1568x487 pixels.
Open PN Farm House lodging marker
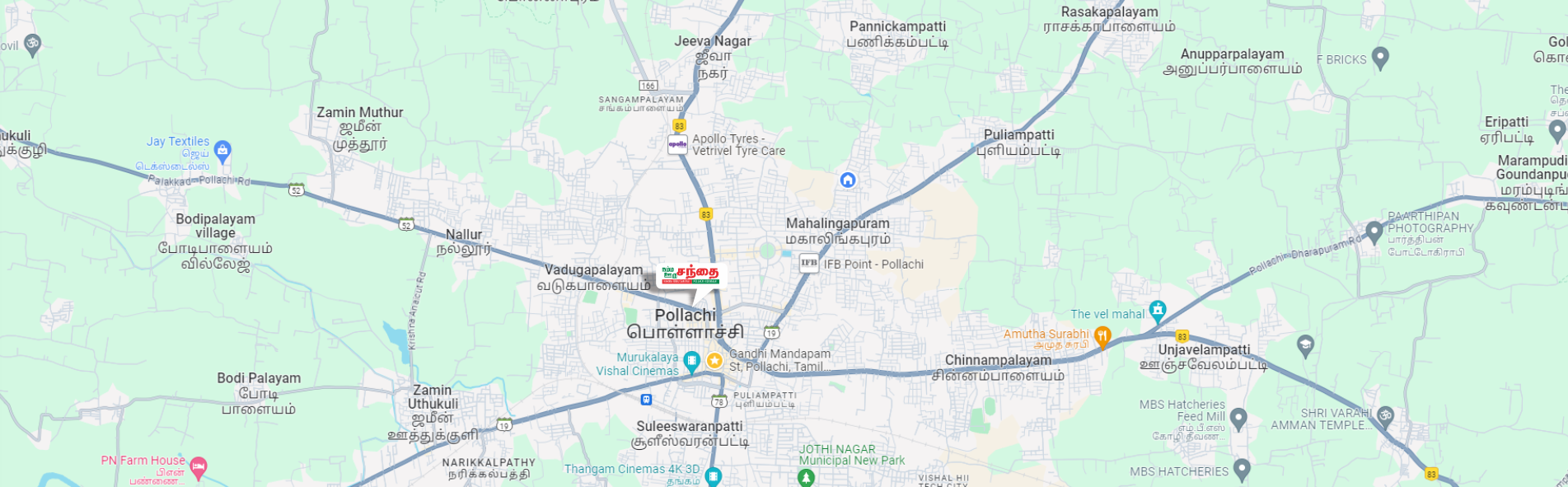click(199, 468)
